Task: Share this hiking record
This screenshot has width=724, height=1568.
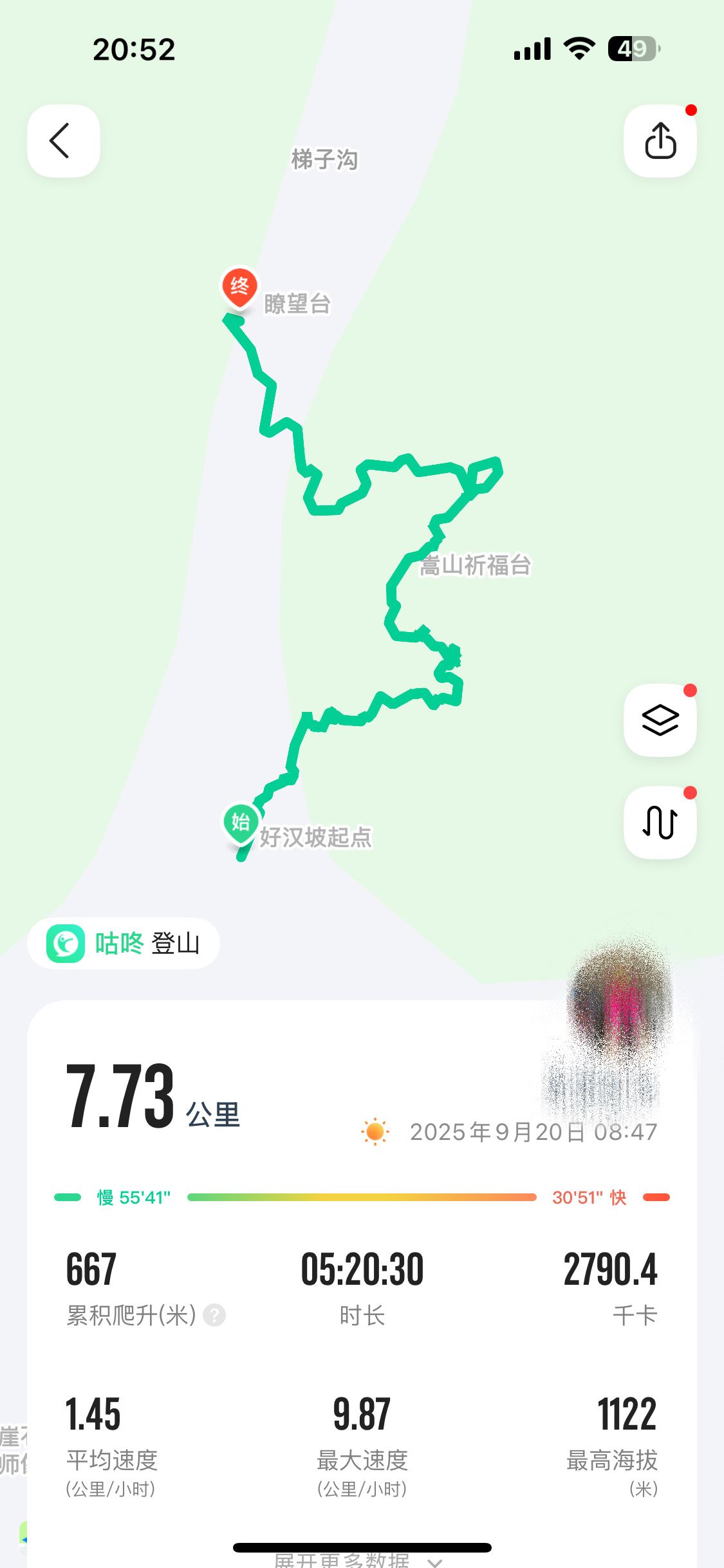Action: pyautogui.click(x=660, y=140)
